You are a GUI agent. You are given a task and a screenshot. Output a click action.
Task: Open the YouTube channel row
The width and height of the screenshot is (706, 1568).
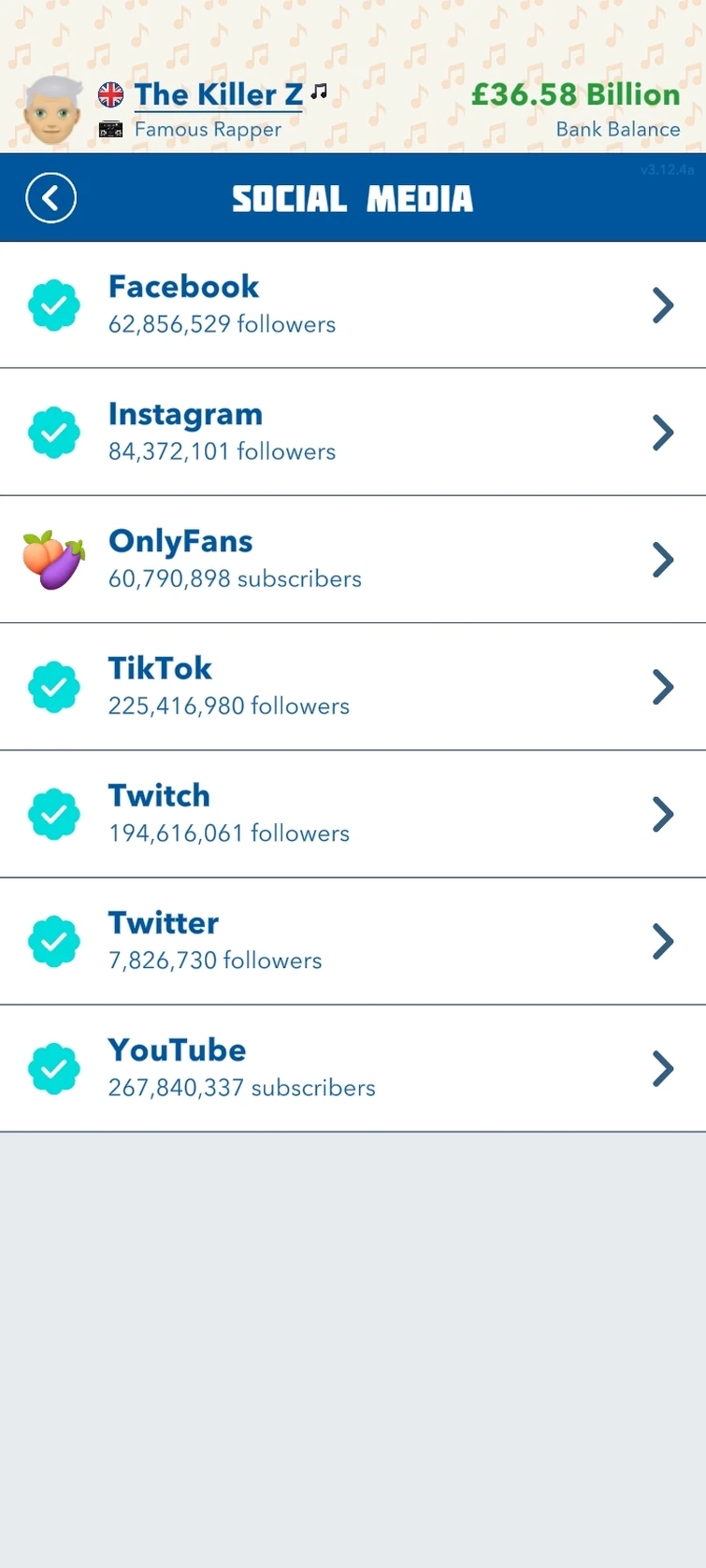353,1068
